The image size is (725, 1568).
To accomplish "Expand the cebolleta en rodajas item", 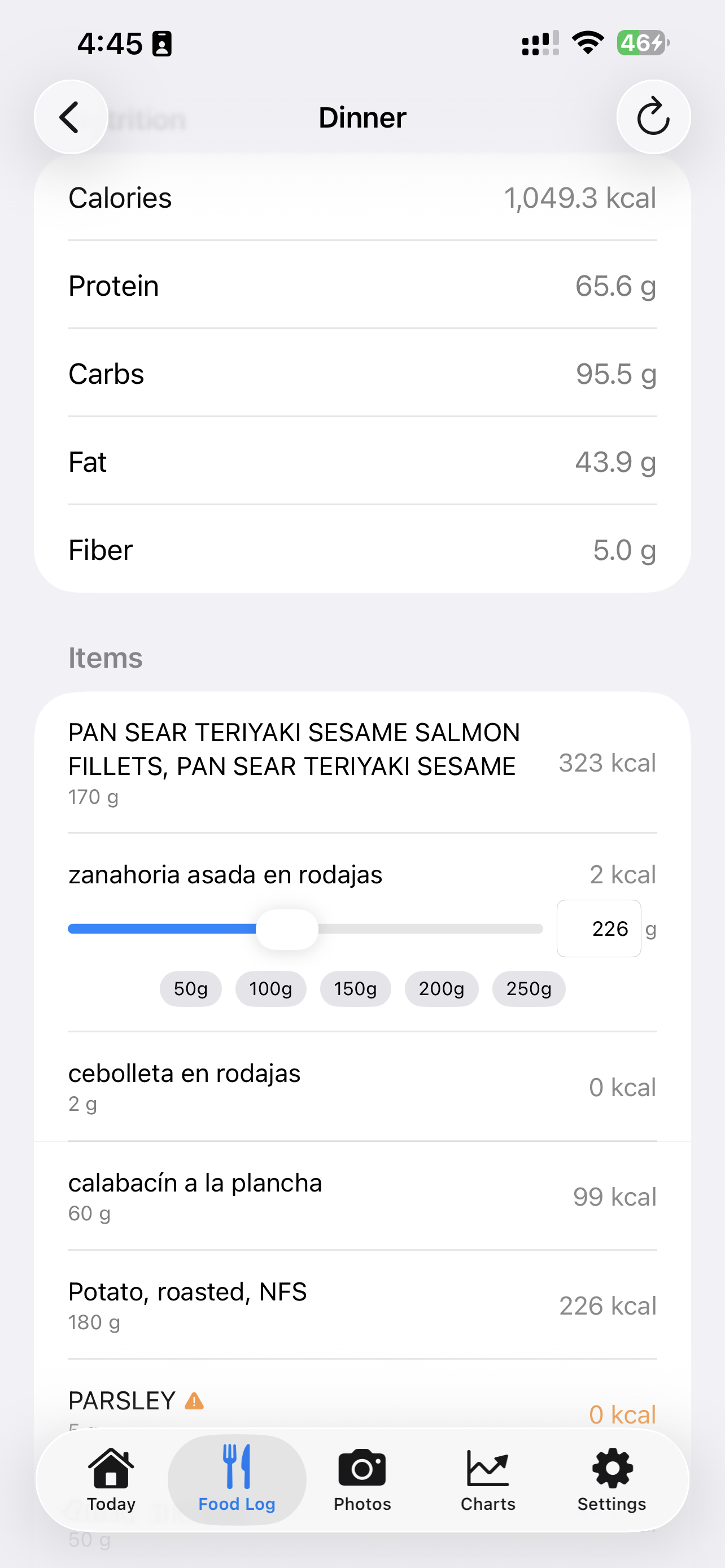I will coord(362,1087).
